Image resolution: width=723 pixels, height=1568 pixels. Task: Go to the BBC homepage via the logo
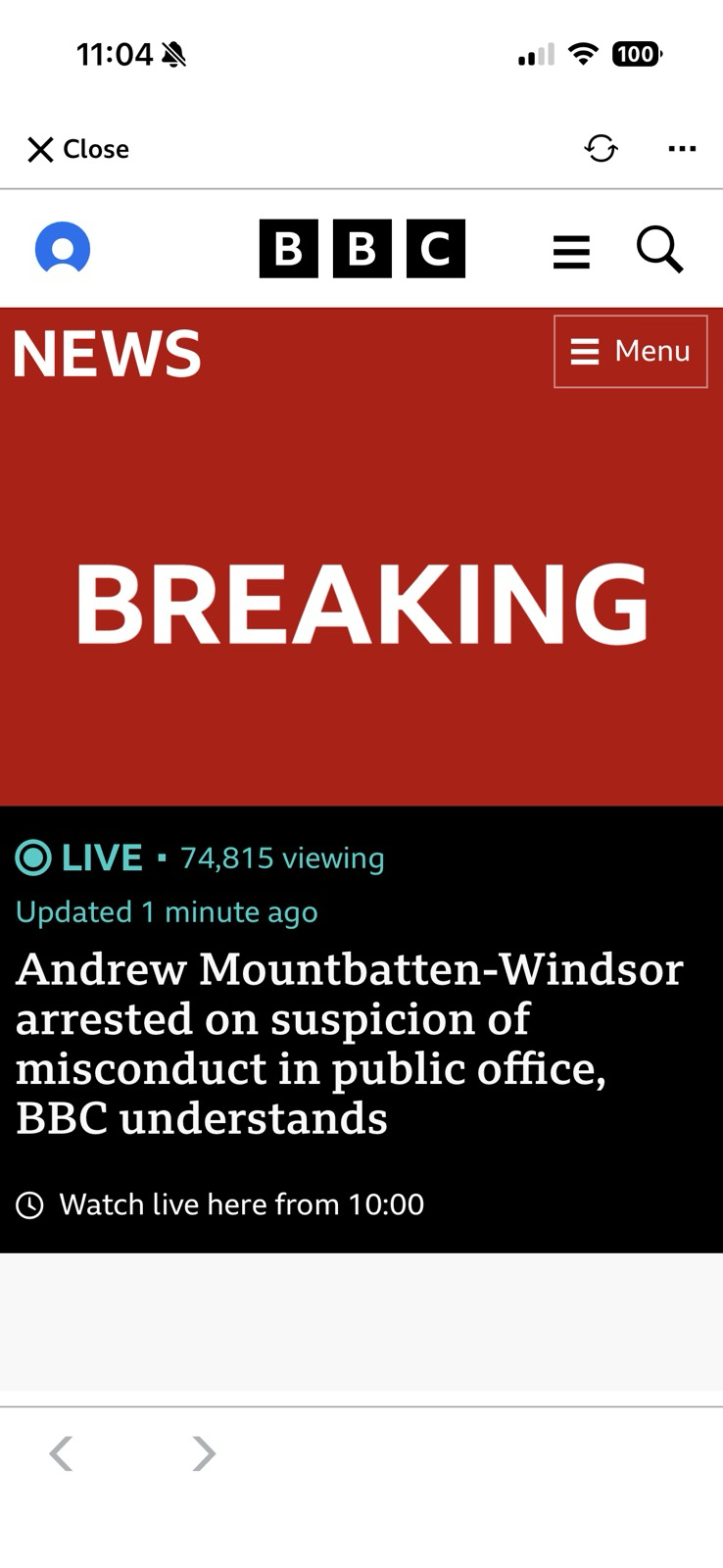click(361, 249)
